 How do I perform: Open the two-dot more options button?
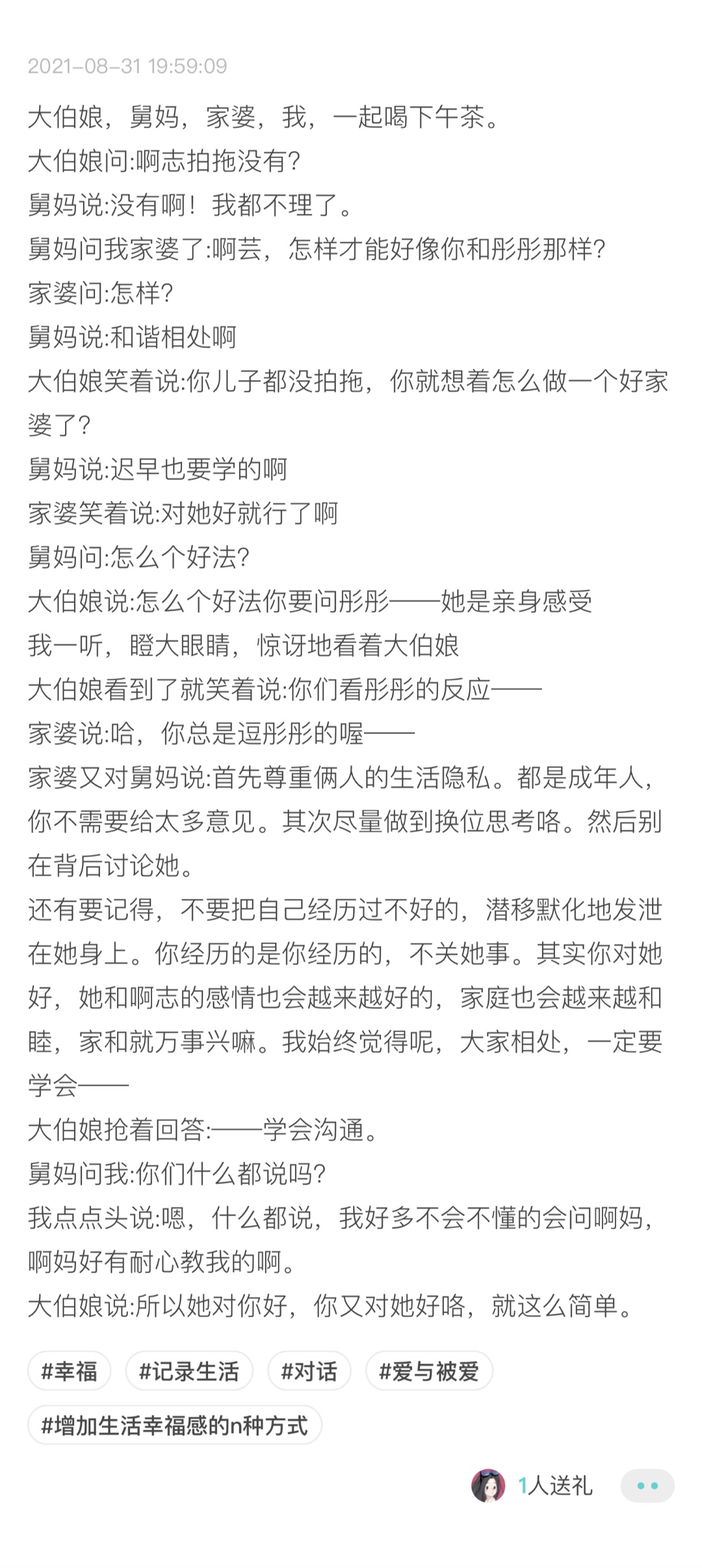tap(647, 1486)
